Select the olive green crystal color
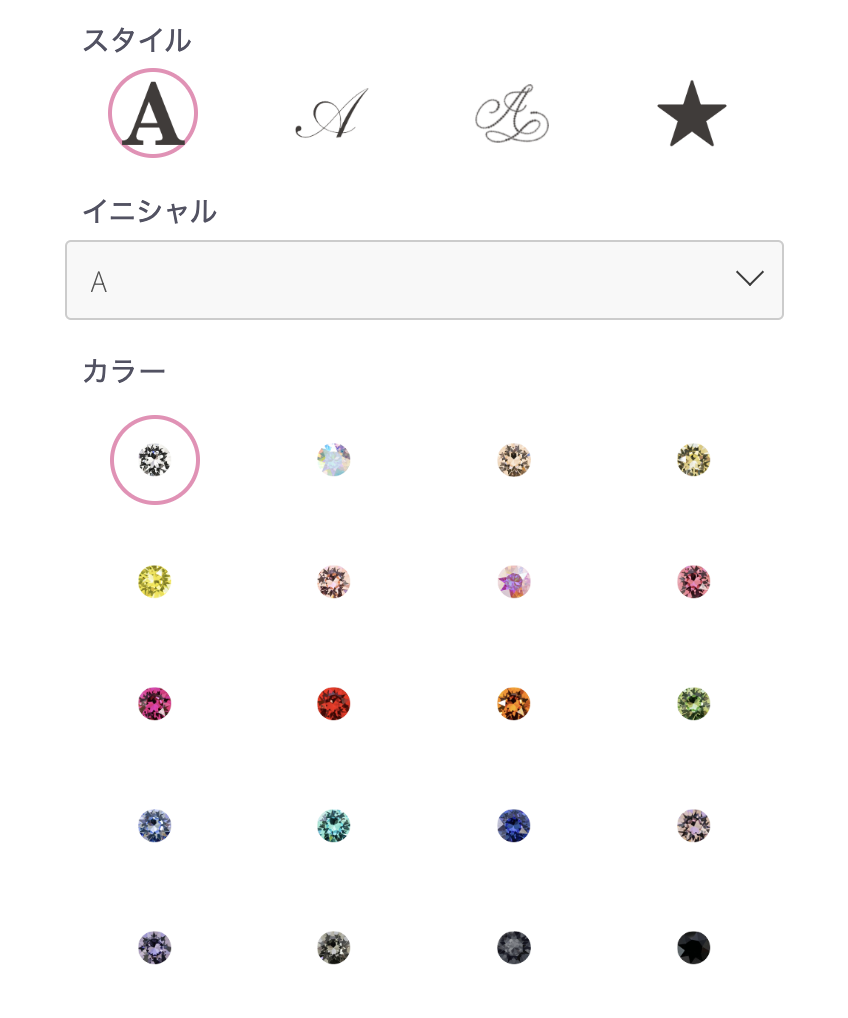Viewport: 848px width, 1018px height. (x=693, y=703)
